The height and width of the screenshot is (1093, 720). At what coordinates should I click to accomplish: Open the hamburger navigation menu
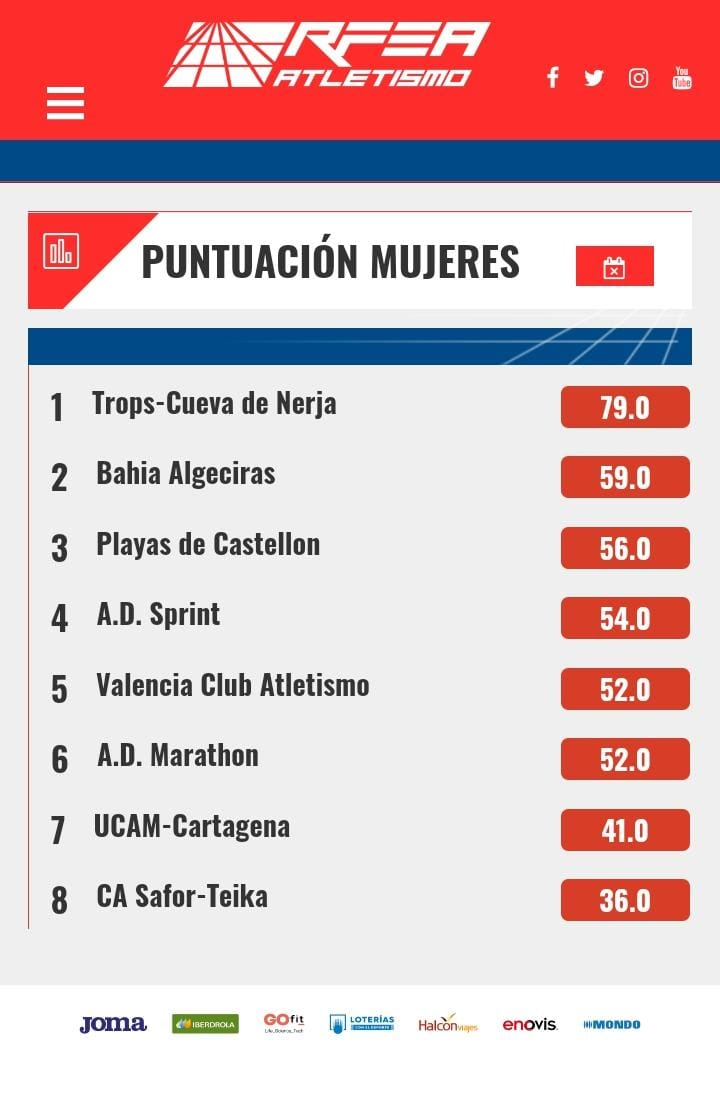click(65, 103)
